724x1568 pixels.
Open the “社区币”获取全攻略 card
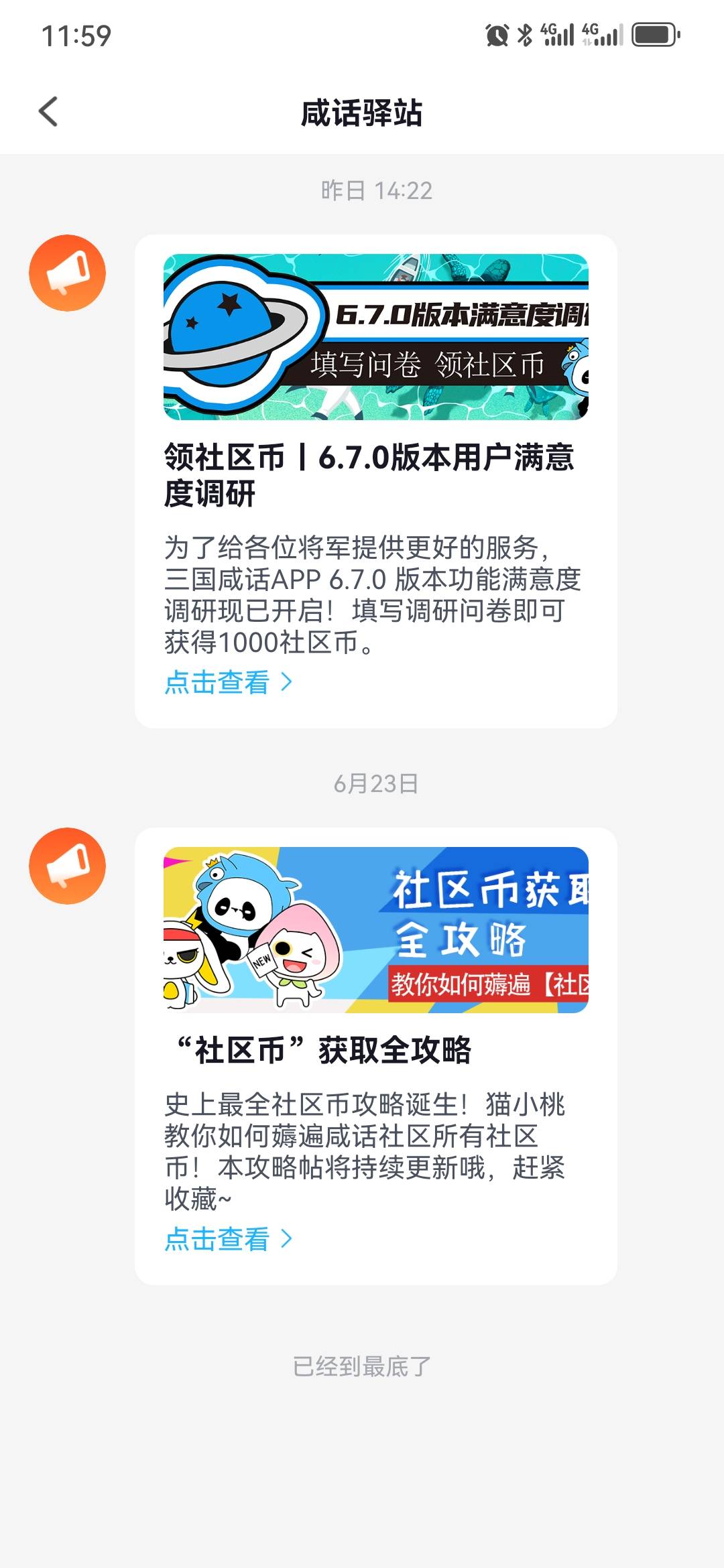point(375,1049)
